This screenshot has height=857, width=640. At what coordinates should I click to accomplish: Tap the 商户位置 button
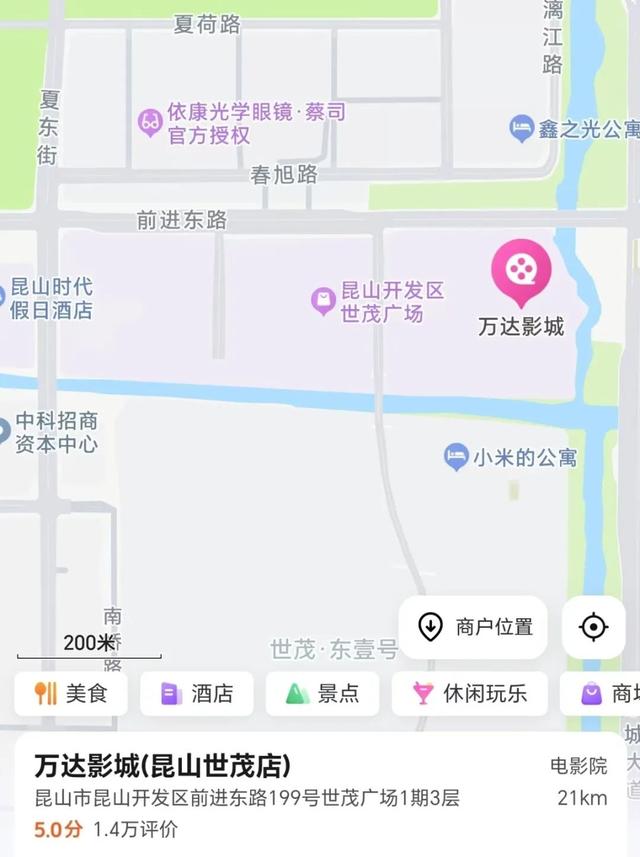tap(473, 627)
